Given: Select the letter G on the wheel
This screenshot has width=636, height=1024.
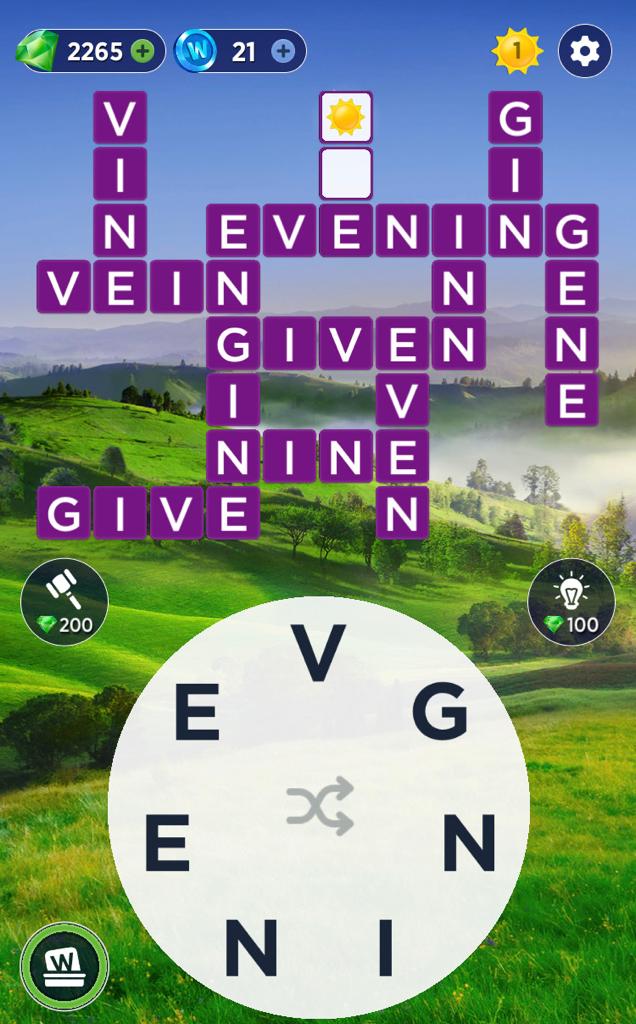Looking at the screenshot, I should [440, 711].
